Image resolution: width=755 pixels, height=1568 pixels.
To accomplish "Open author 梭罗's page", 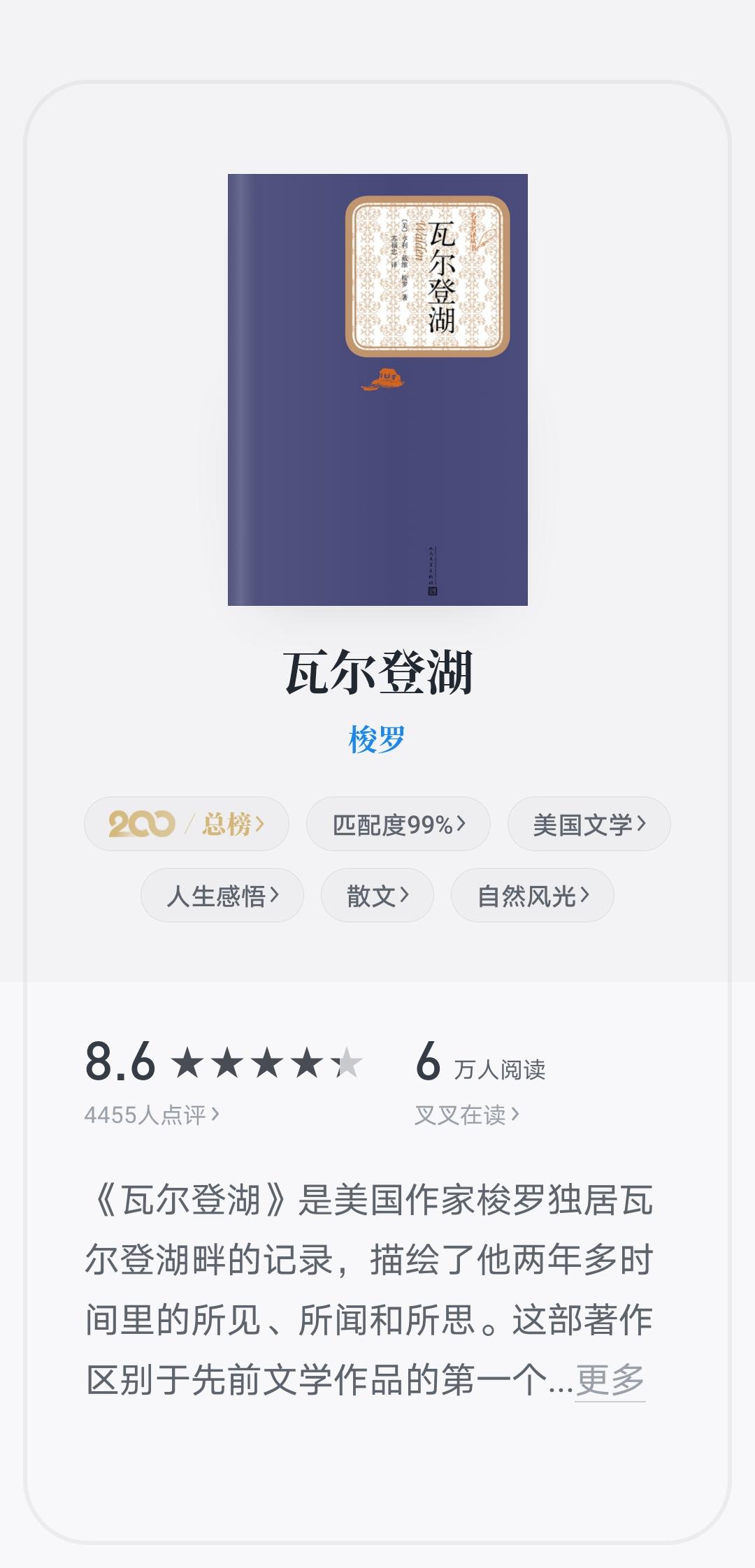I will click(x=377, y=739).
